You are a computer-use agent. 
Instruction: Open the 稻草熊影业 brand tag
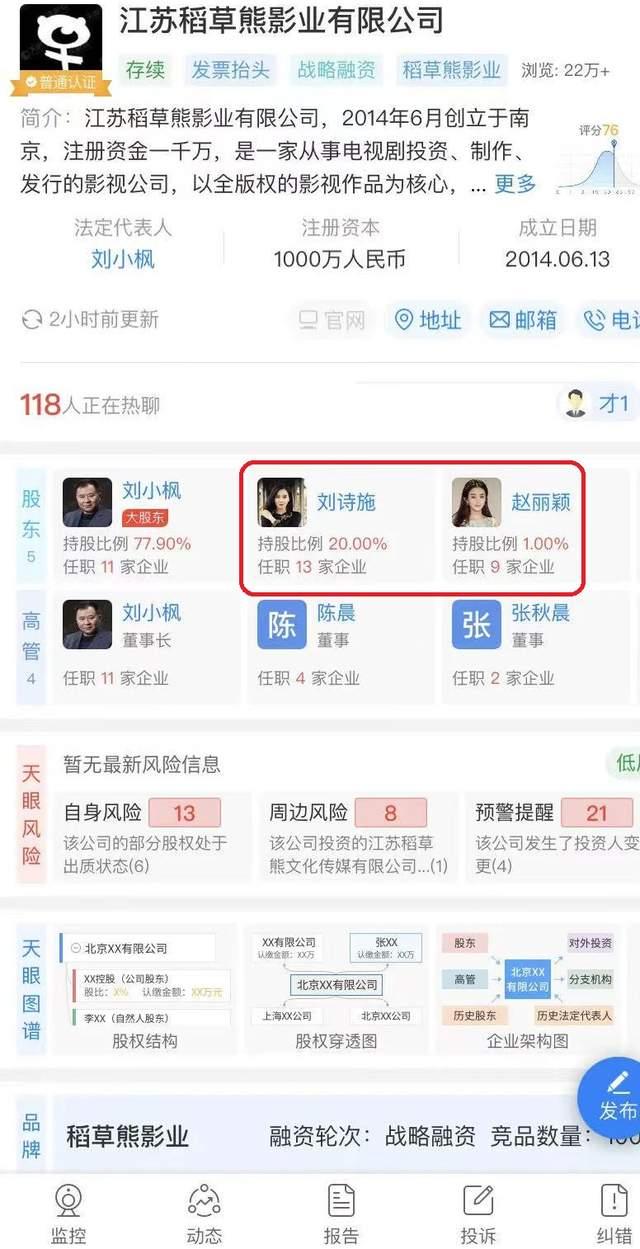click(x=451, y=70)
